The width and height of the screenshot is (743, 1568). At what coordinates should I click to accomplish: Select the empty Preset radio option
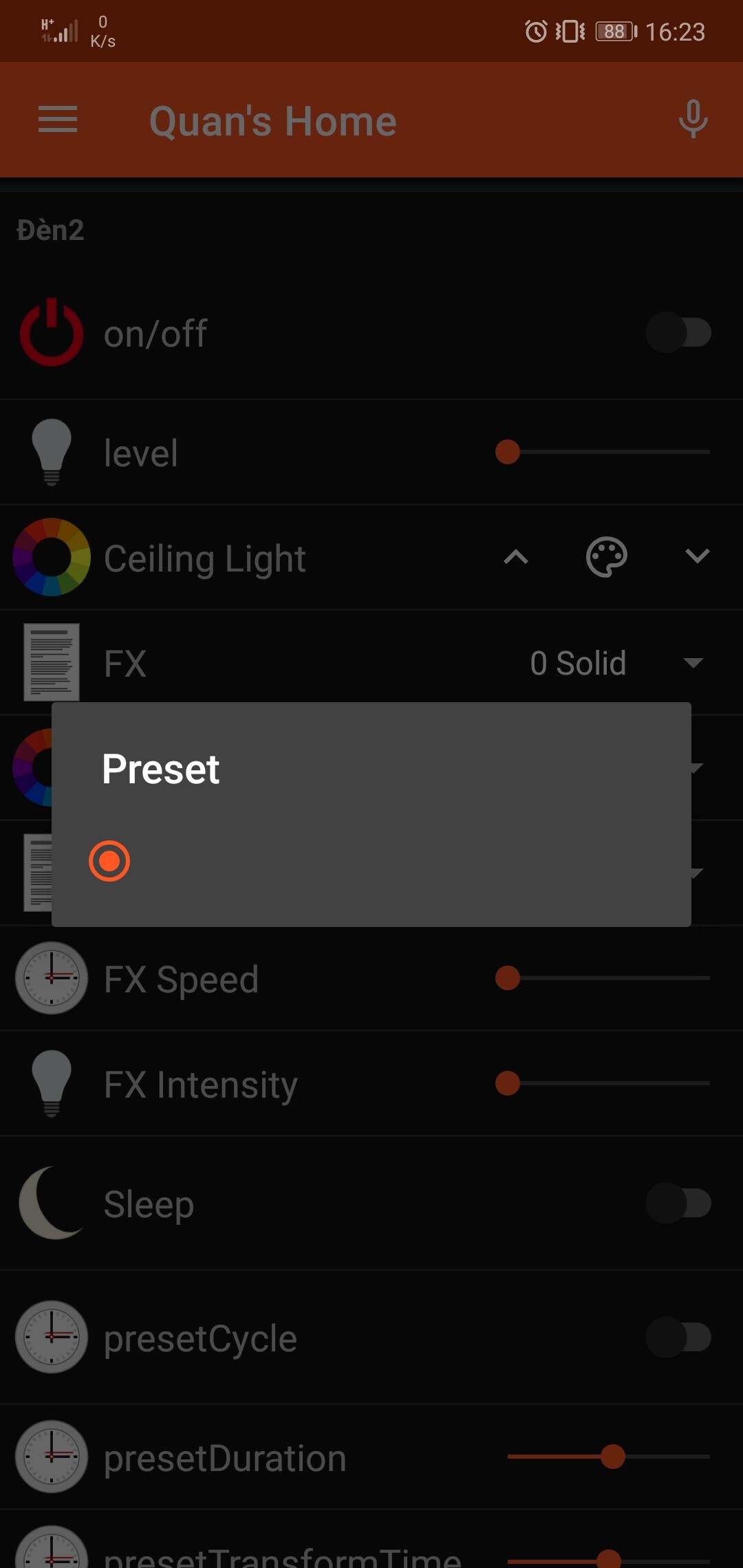(x=109, y=861)
